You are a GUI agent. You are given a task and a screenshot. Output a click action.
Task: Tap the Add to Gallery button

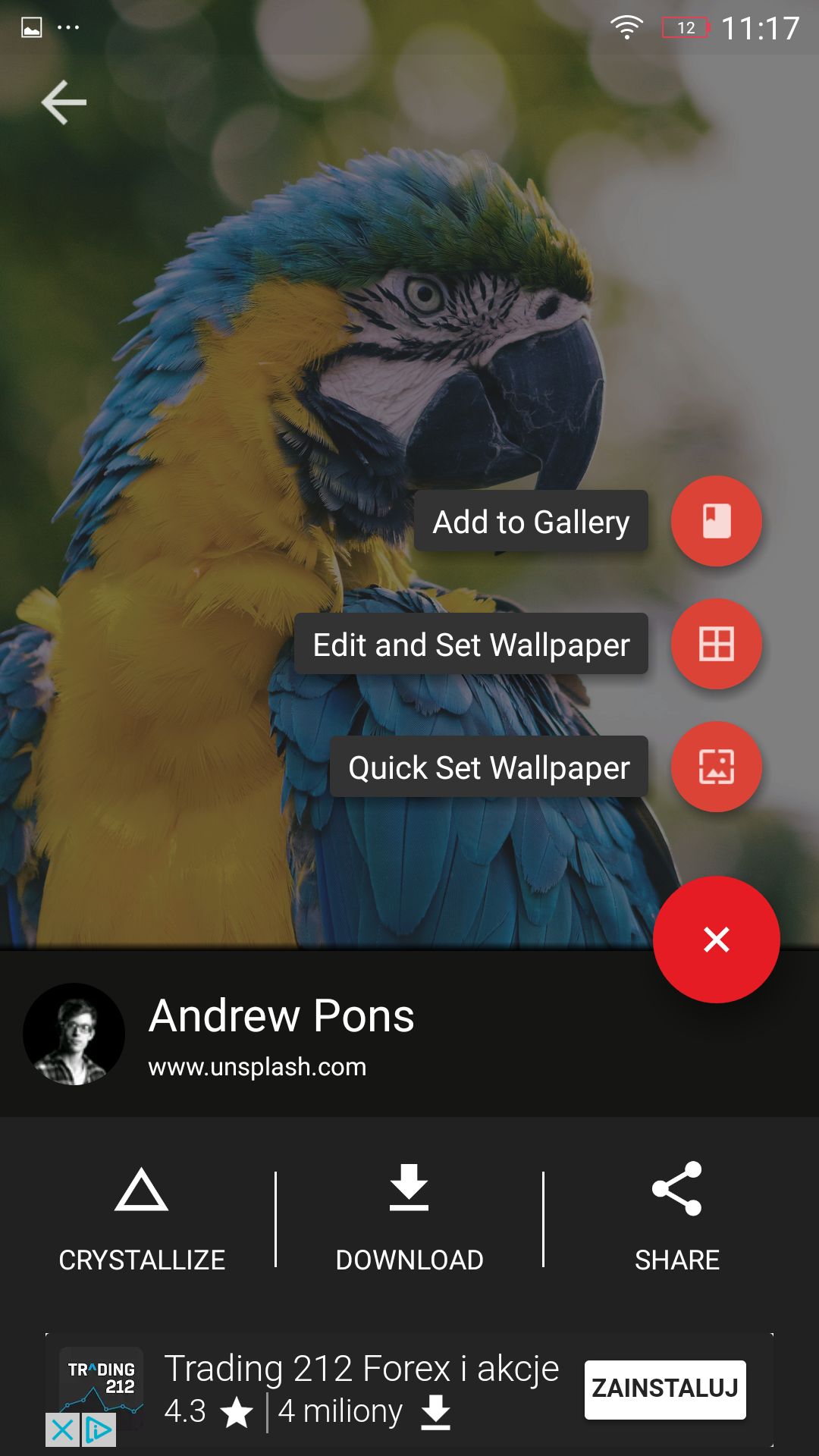716,521
